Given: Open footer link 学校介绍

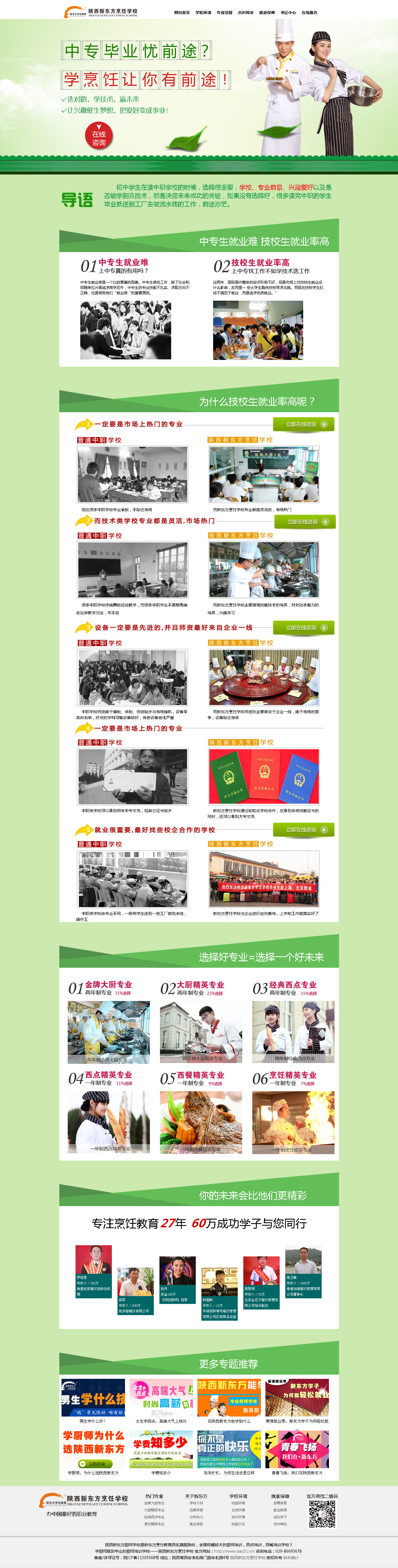Looking at the screenshot, I should tap(196, 1503).
